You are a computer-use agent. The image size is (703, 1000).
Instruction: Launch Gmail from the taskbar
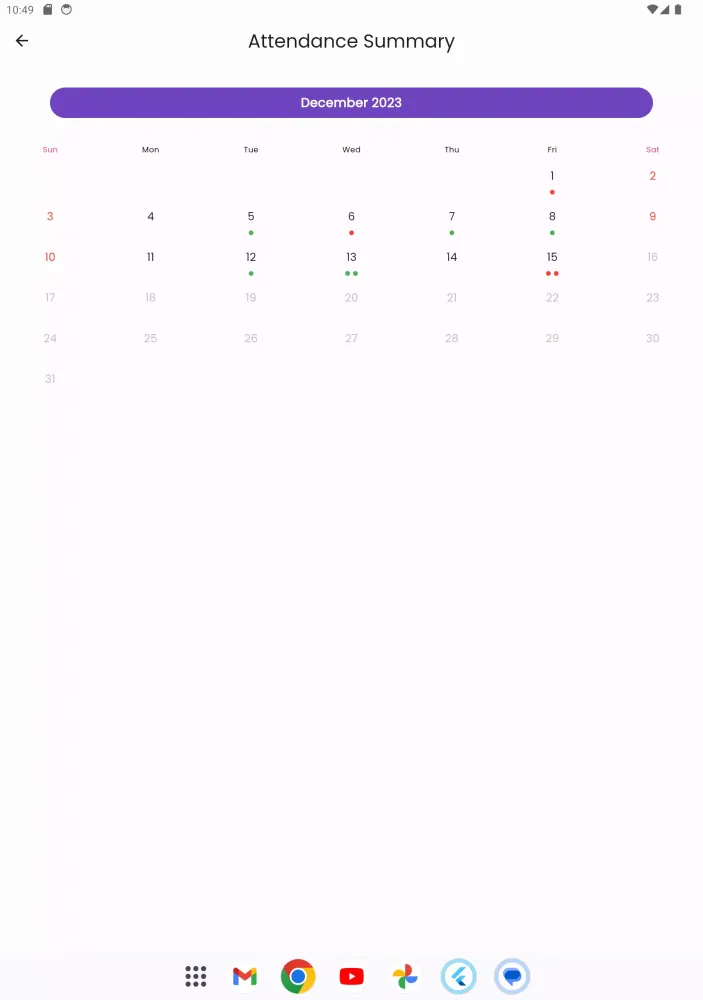(x=245, y=976)
